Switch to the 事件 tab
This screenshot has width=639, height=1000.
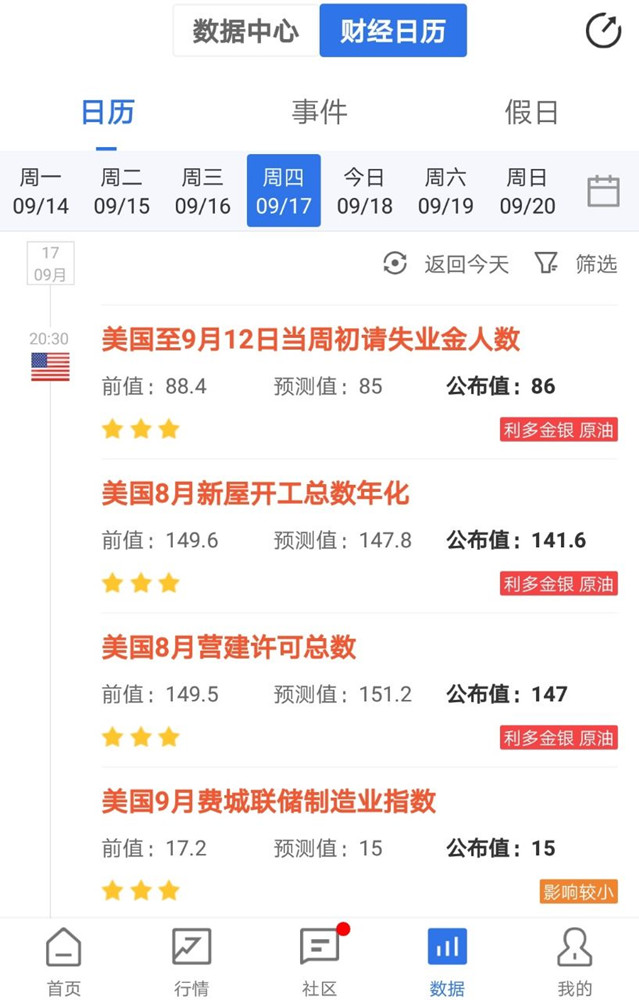(319, 112)
